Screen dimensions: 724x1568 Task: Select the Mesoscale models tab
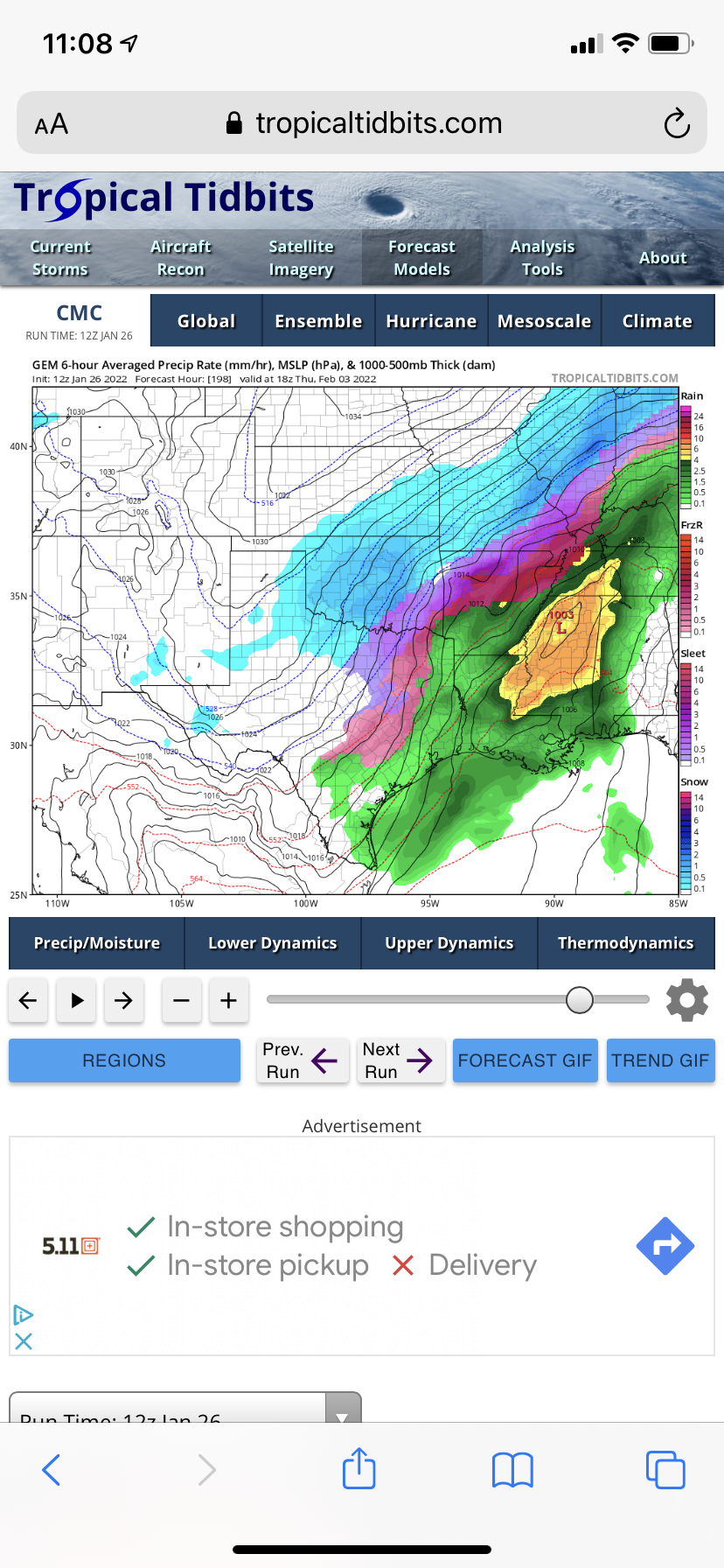[544, 321]
